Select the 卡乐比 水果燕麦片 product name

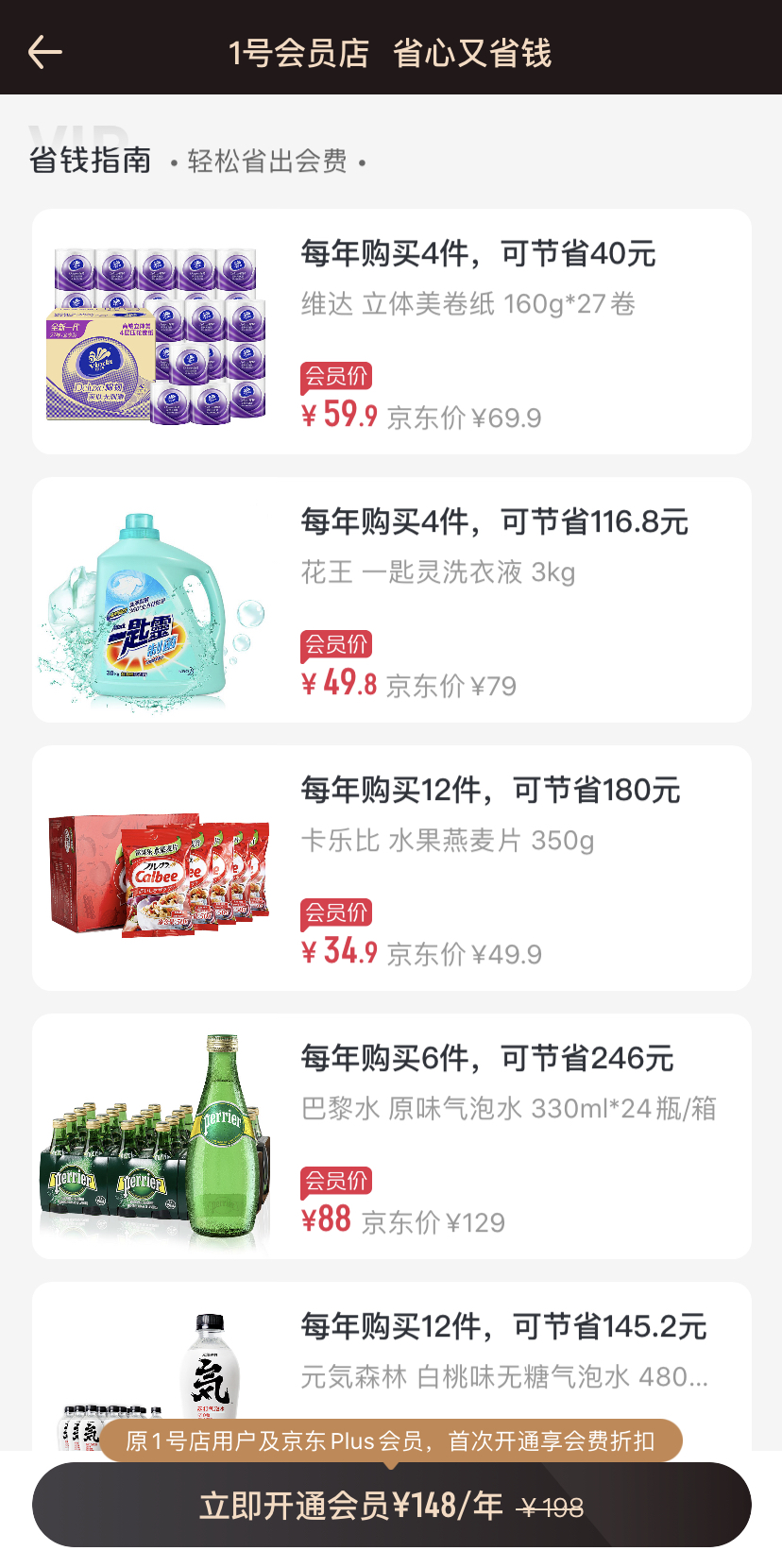click(x=448, y=841)
